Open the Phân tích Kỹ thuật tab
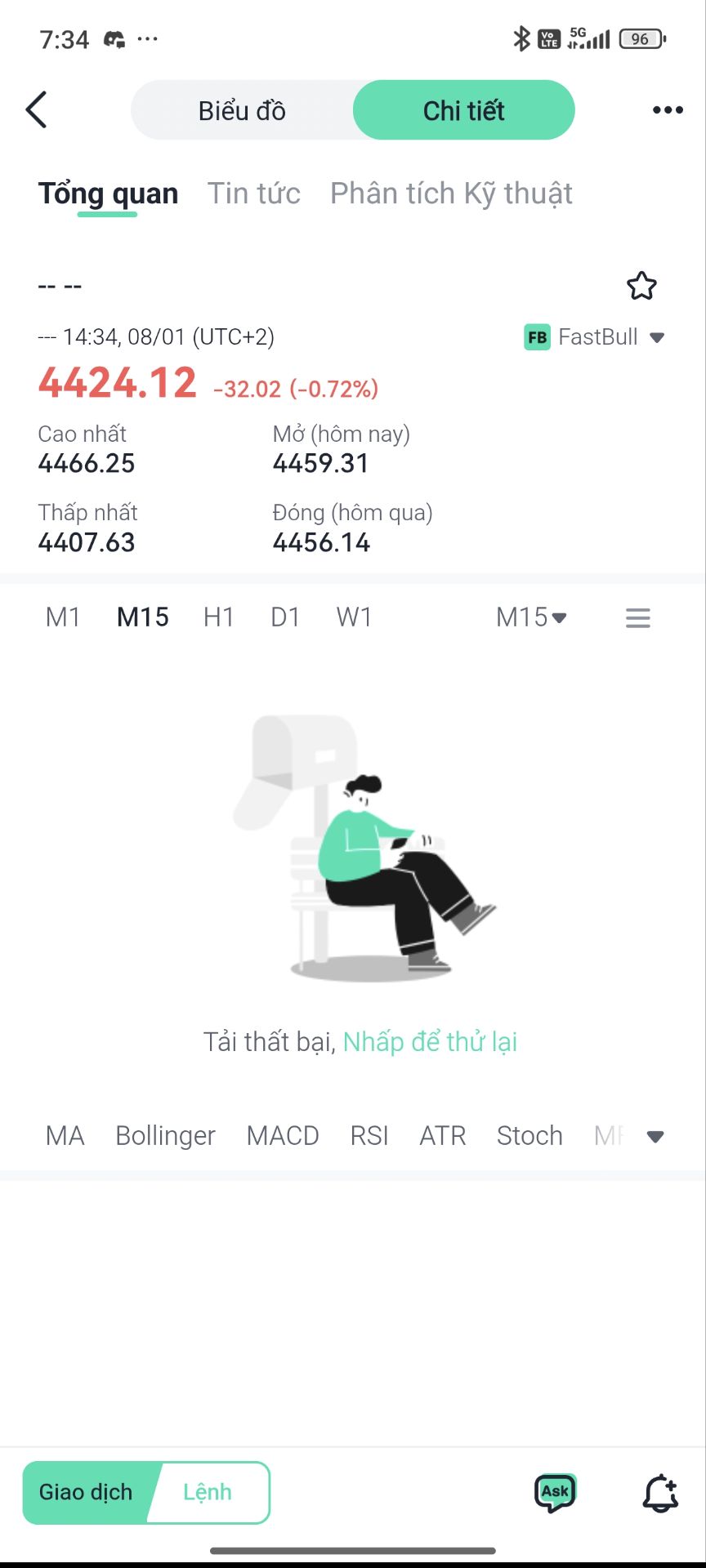The image size is (706, 1568). coord(450,194)
